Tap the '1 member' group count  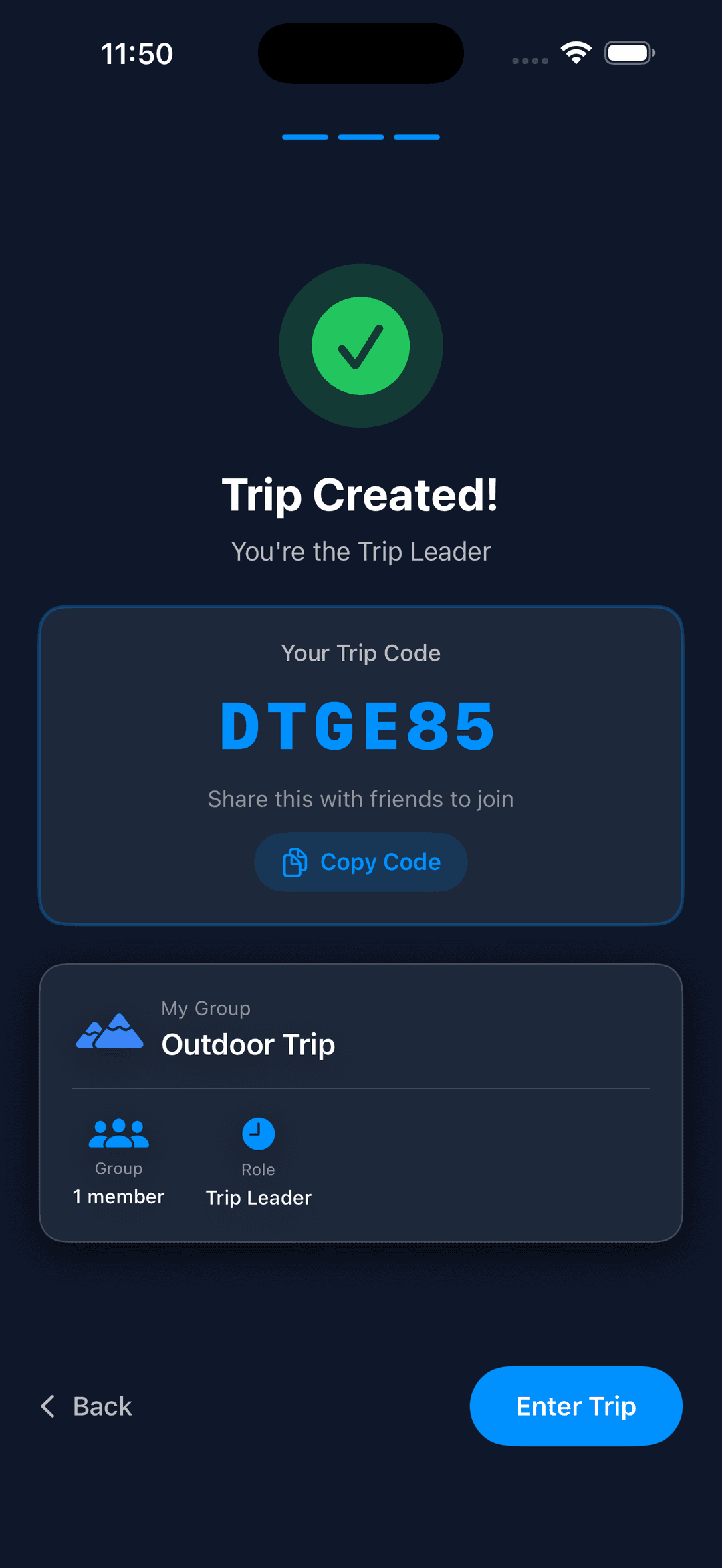click(118, 1196)
